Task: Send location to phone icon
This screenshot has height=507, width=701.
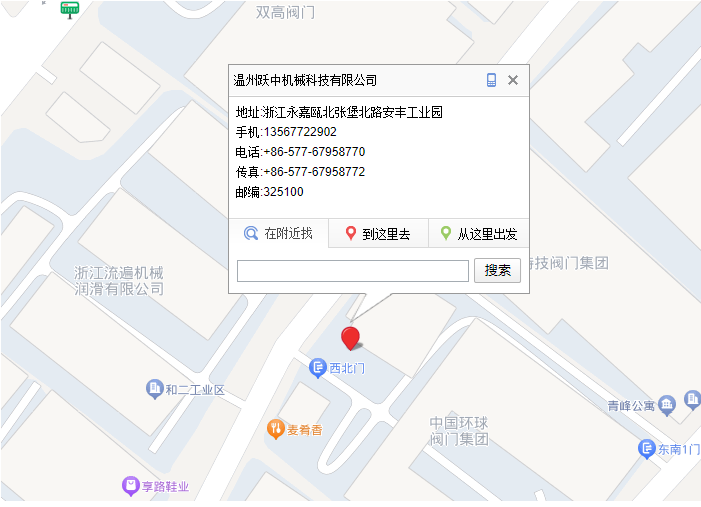Action: (491, 80)
